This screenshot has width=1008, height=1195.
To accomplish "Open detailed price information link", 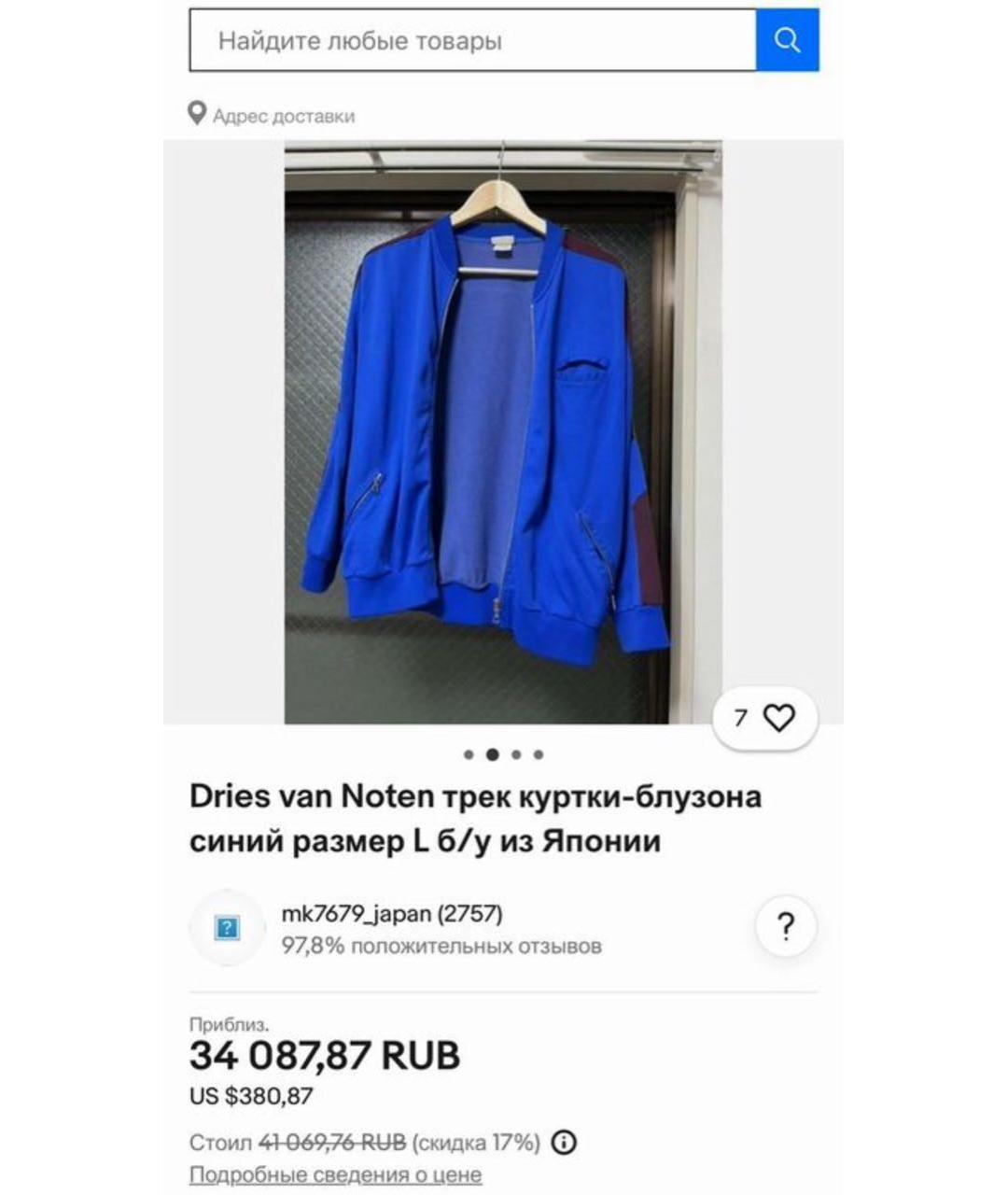I will pos(335,1174).
